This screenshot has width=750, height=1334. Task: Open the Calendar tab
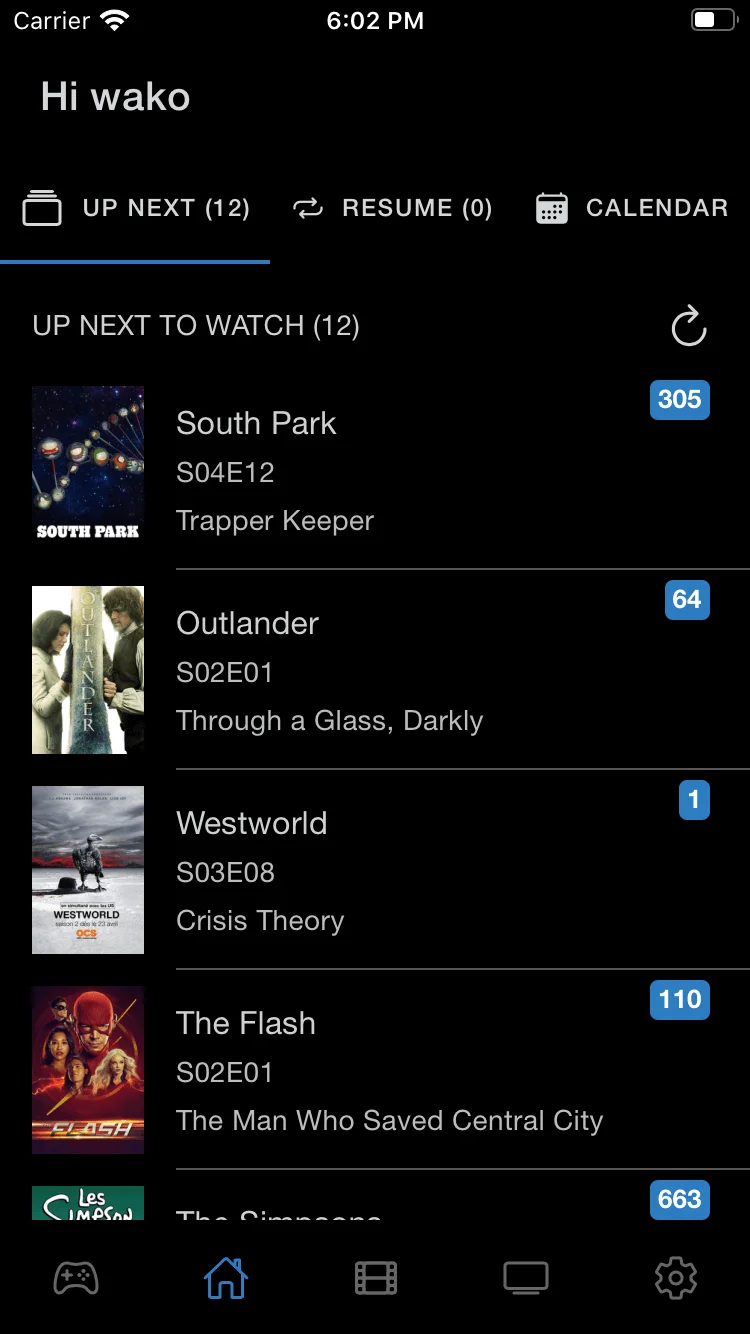[x=632, y=208]
